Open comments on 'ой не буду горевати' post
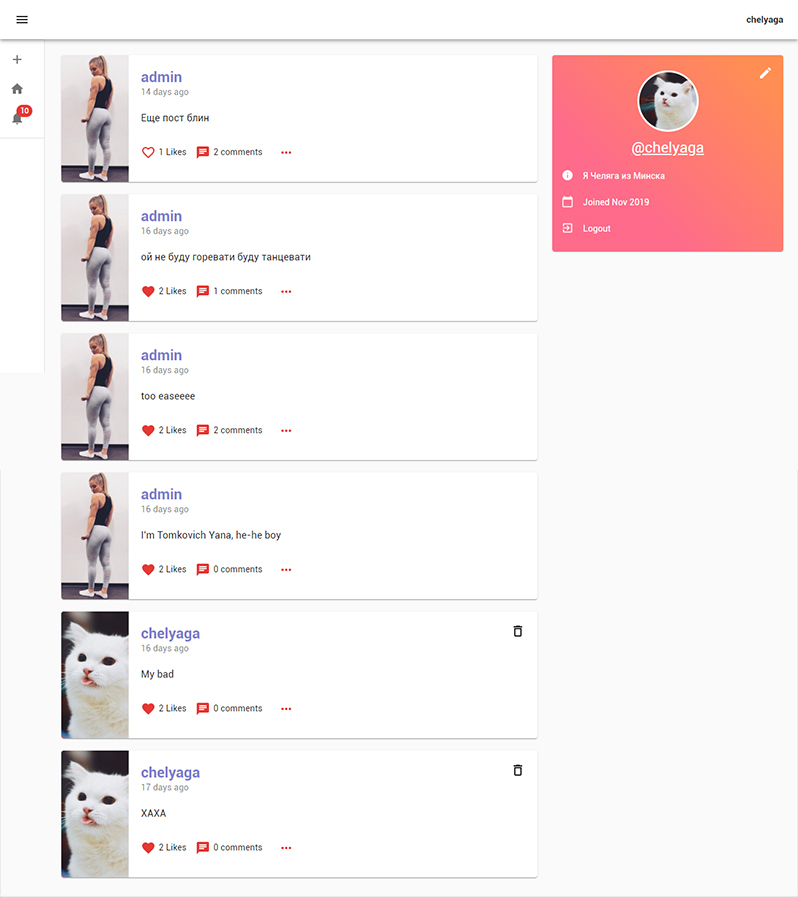This screenshot has height=897, width=798. click(203, 292)
